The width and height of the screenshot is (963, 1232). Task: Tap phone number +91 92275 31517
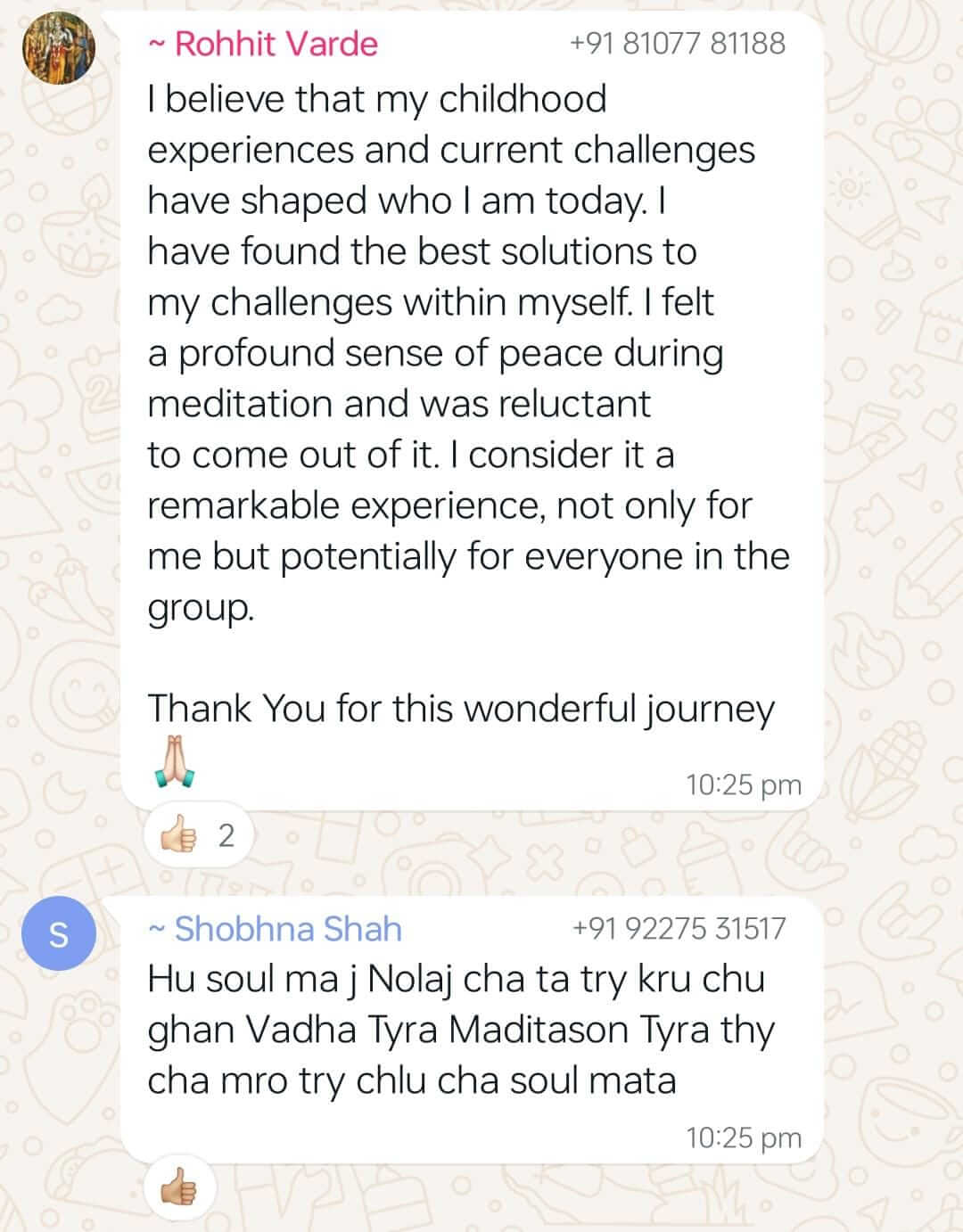pyautogui.click(x=678, y=929)
